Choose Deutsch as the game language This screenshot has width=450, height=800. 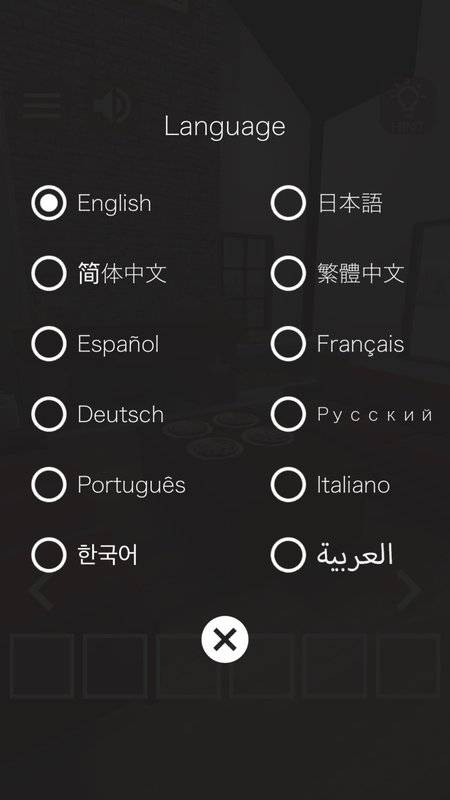tap(49, 414)
